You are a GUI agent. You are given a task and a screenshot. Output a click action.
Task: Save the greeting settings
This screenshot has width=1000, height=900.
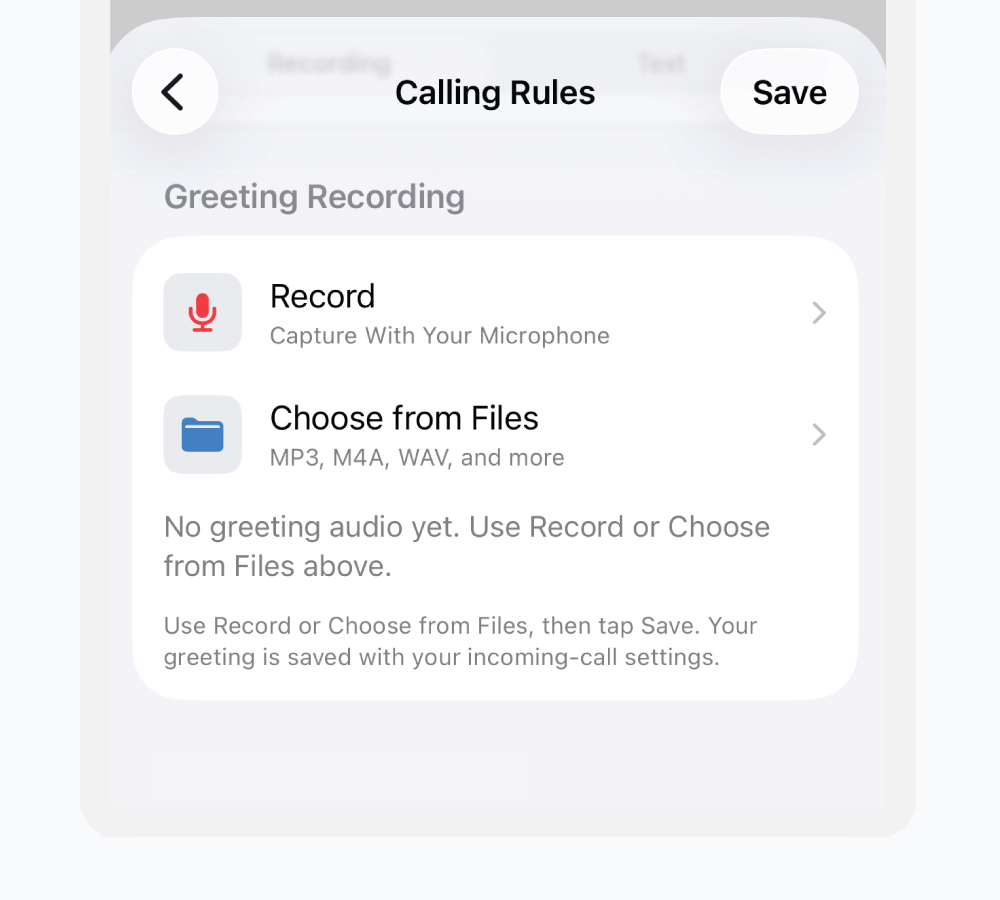789,92
